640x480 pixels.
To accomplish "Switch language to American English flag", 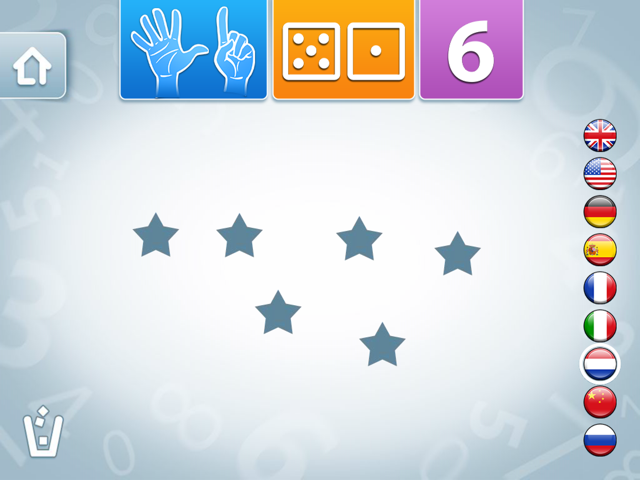I will (x=600, y=173).
